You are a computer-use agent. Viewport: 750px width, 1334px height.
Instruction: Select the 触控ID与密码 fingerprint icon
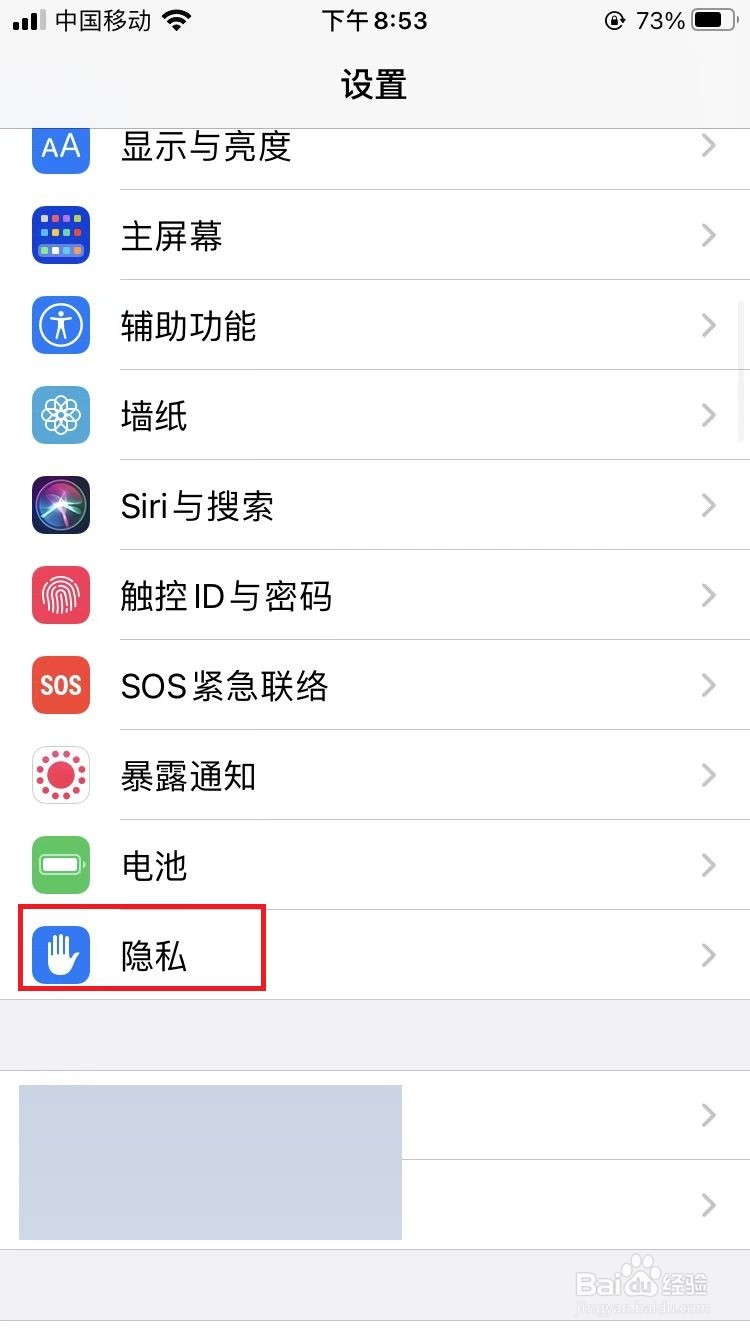coord(61,595)
